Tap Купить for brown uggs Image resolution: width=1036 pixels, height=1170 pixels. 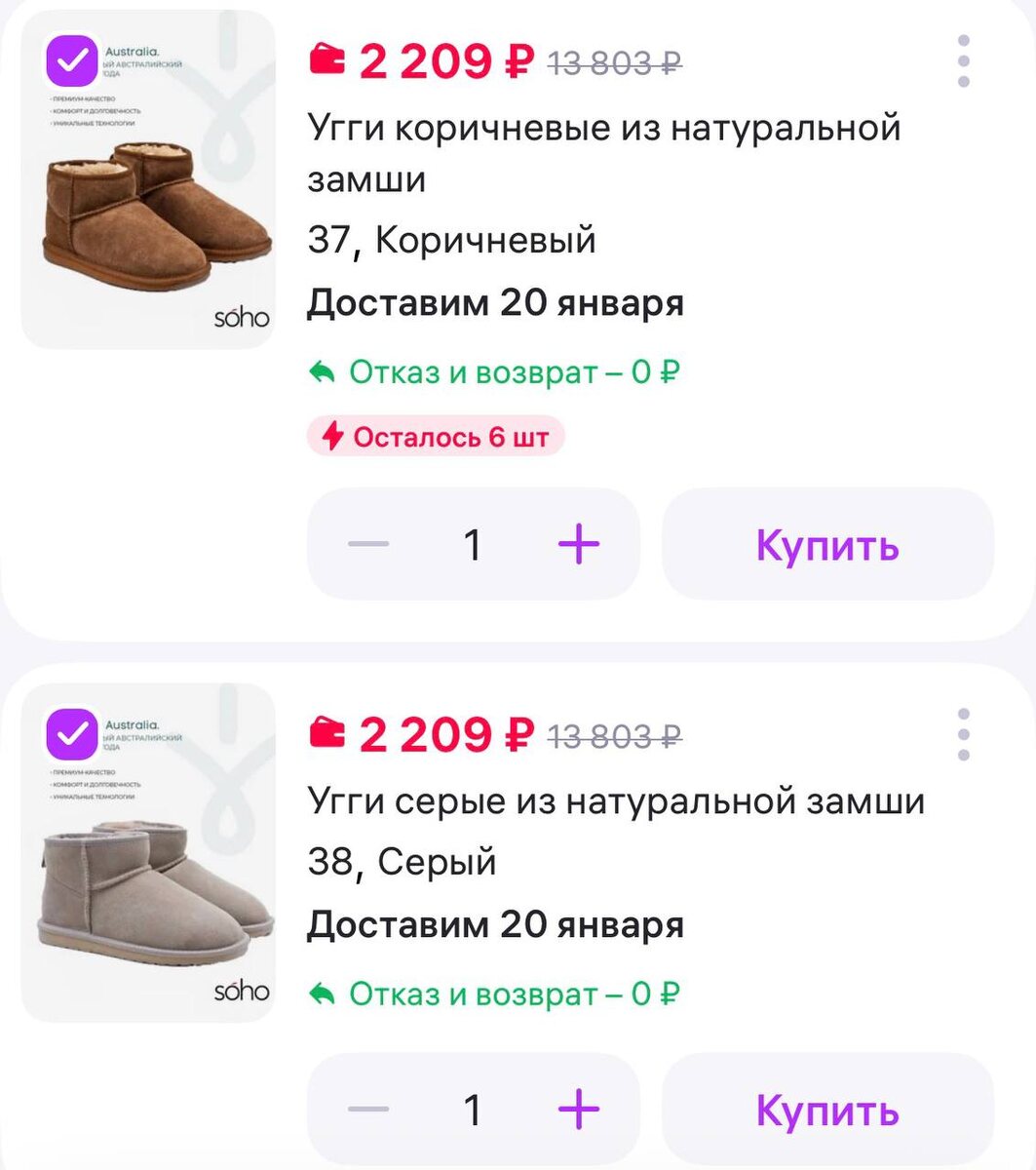click(x=827, y=544)
